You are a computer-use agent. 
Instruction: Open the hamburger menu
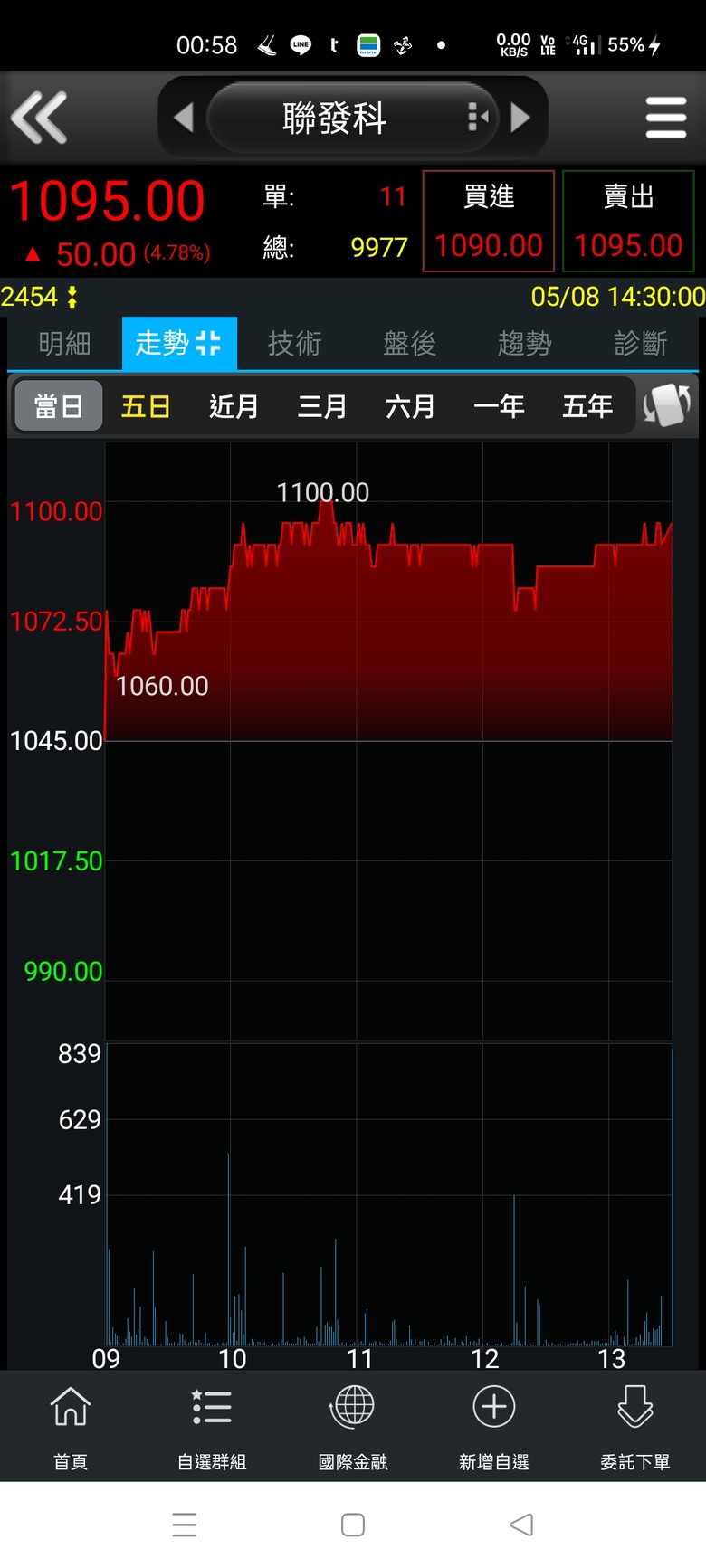(666, 118)
